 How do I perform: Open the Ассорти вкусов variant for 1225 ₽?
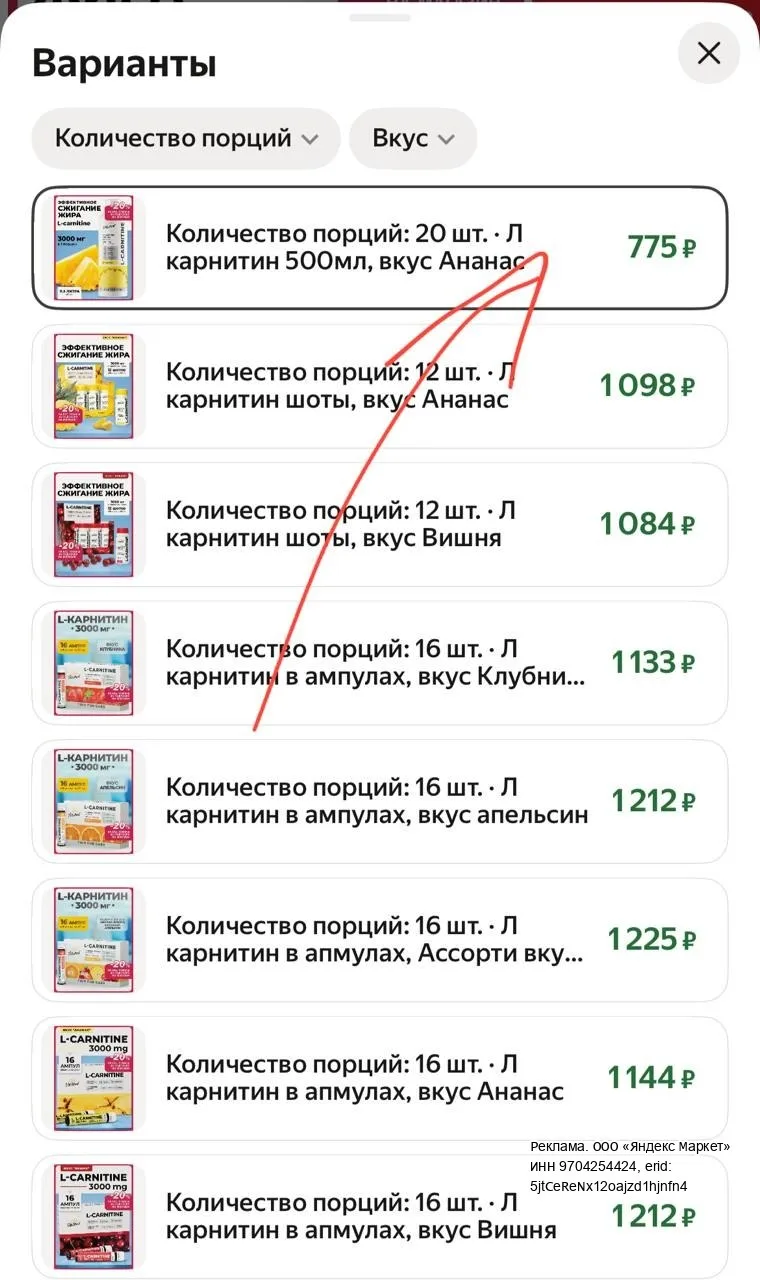point(380,940)
